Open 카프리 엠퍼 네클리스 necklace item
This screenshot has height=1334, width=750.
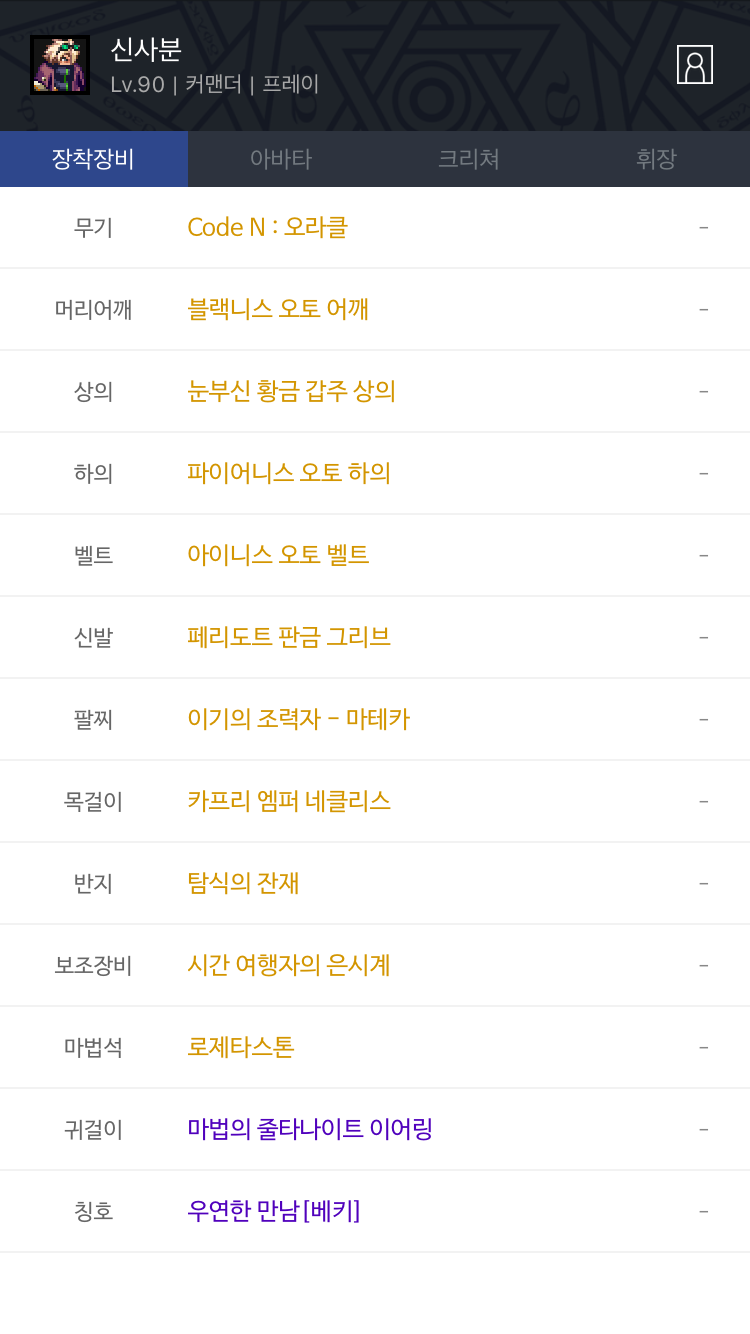(x=289, y=801)
